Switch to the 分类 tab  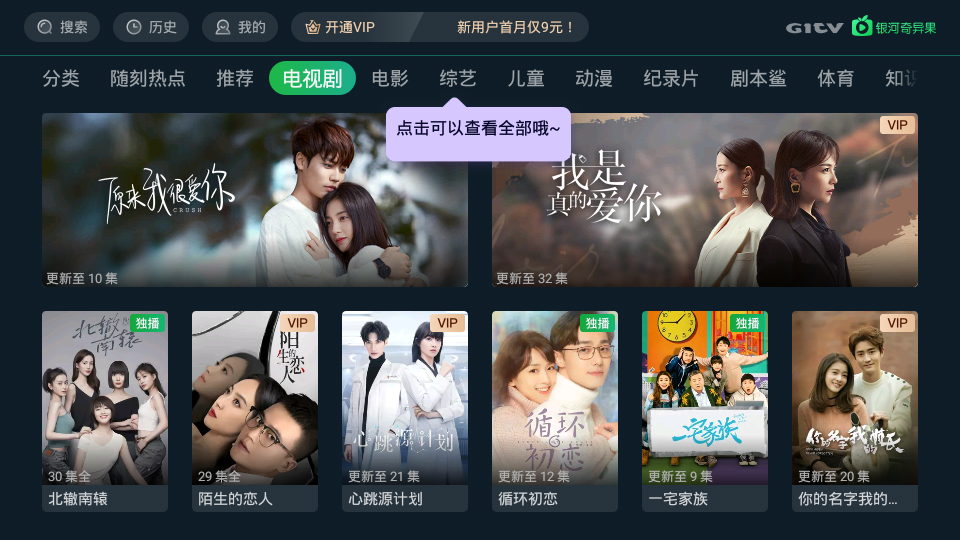click(61, 79)
